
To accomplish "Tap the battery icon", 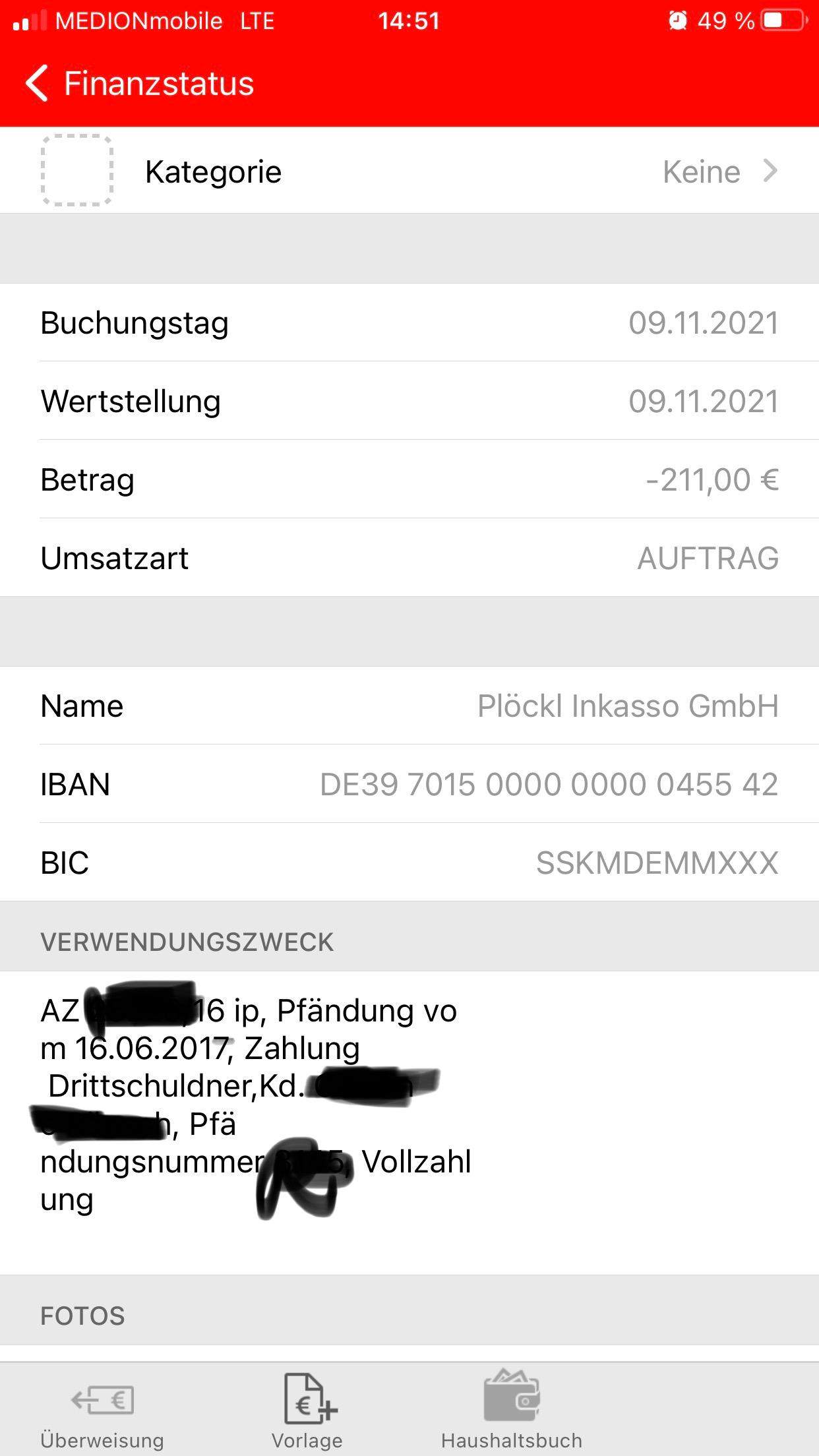I will 781,20.
